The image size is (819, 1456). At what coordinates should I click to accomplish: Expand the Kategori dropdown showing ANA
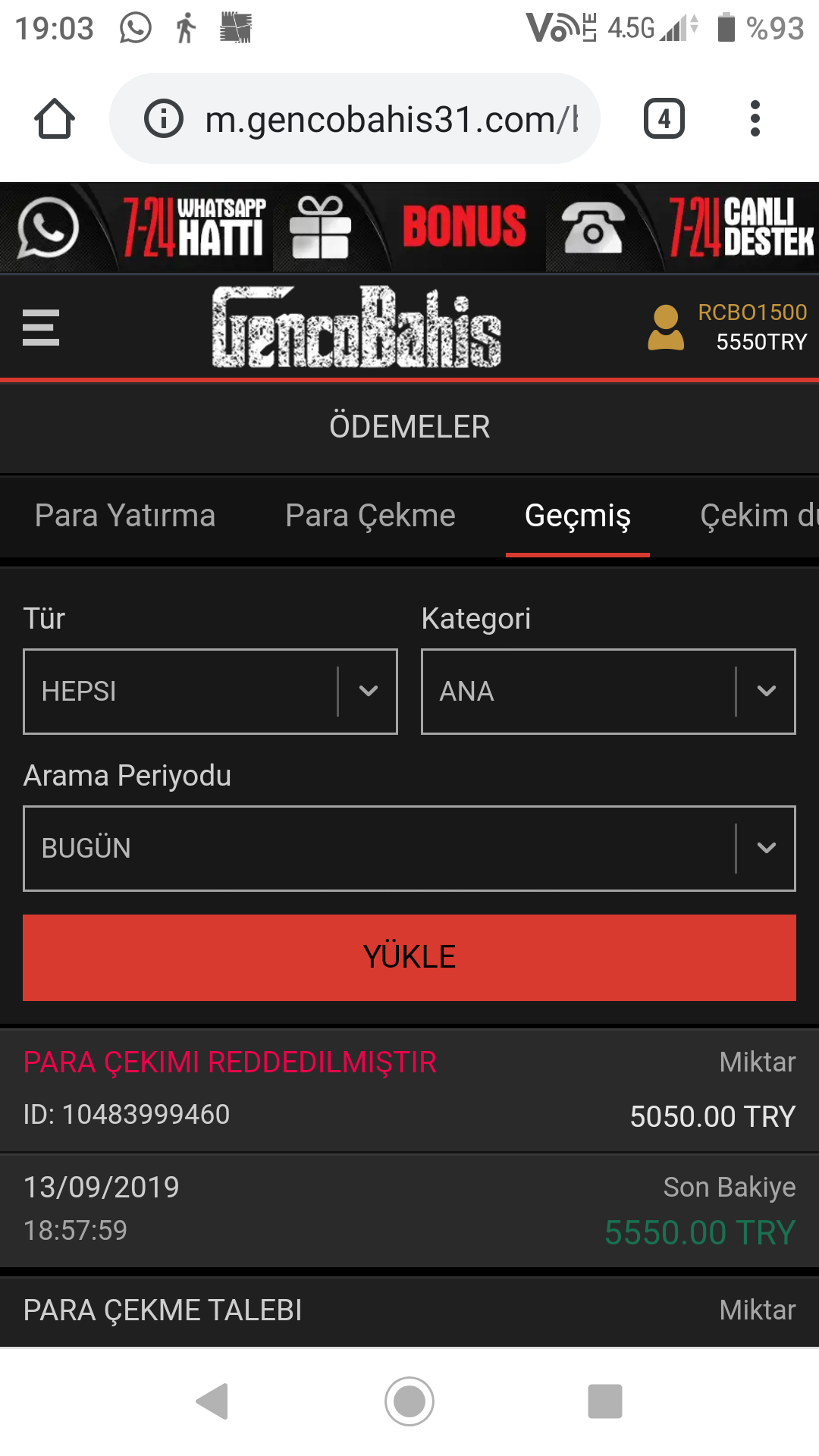[x=608, y=692]
